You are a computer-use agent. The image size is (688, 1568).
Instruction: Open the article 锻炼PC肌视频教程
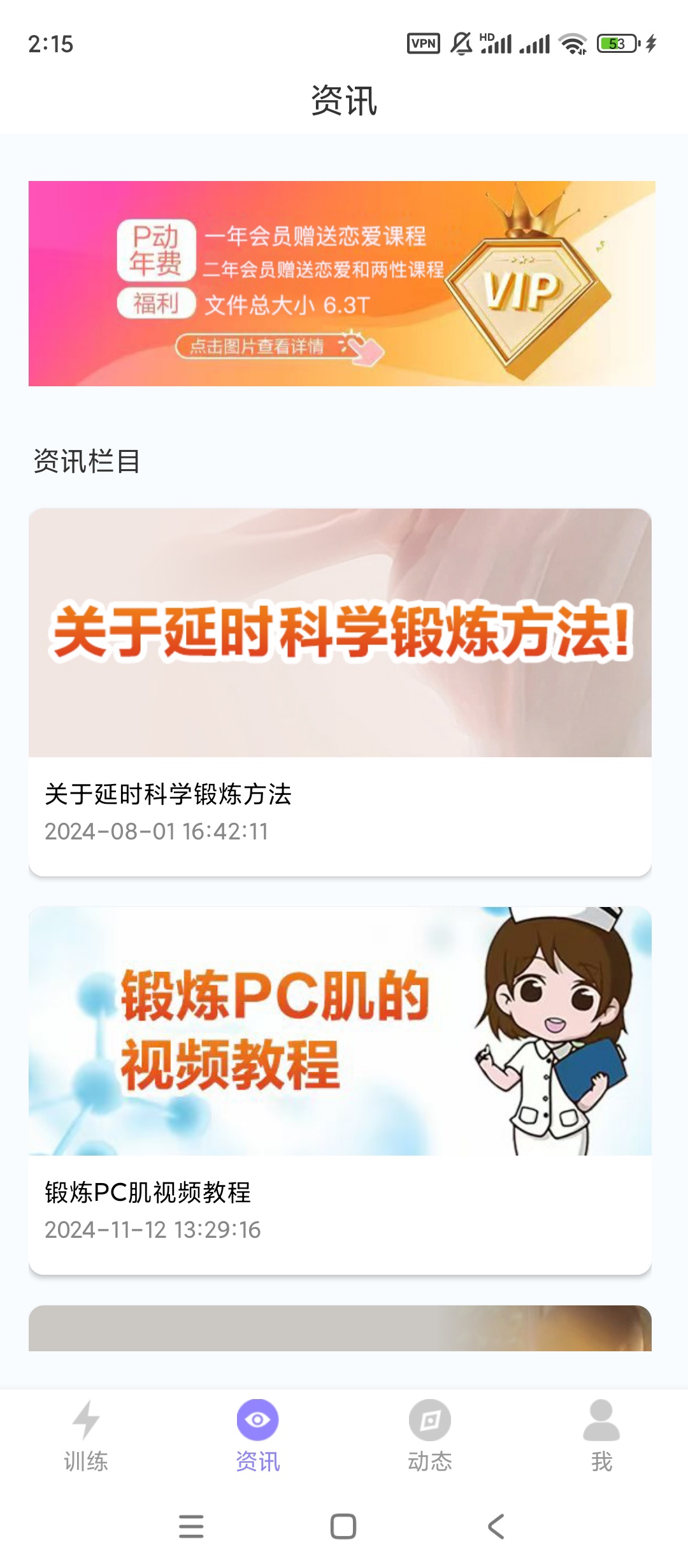[x=340, y=1090]
